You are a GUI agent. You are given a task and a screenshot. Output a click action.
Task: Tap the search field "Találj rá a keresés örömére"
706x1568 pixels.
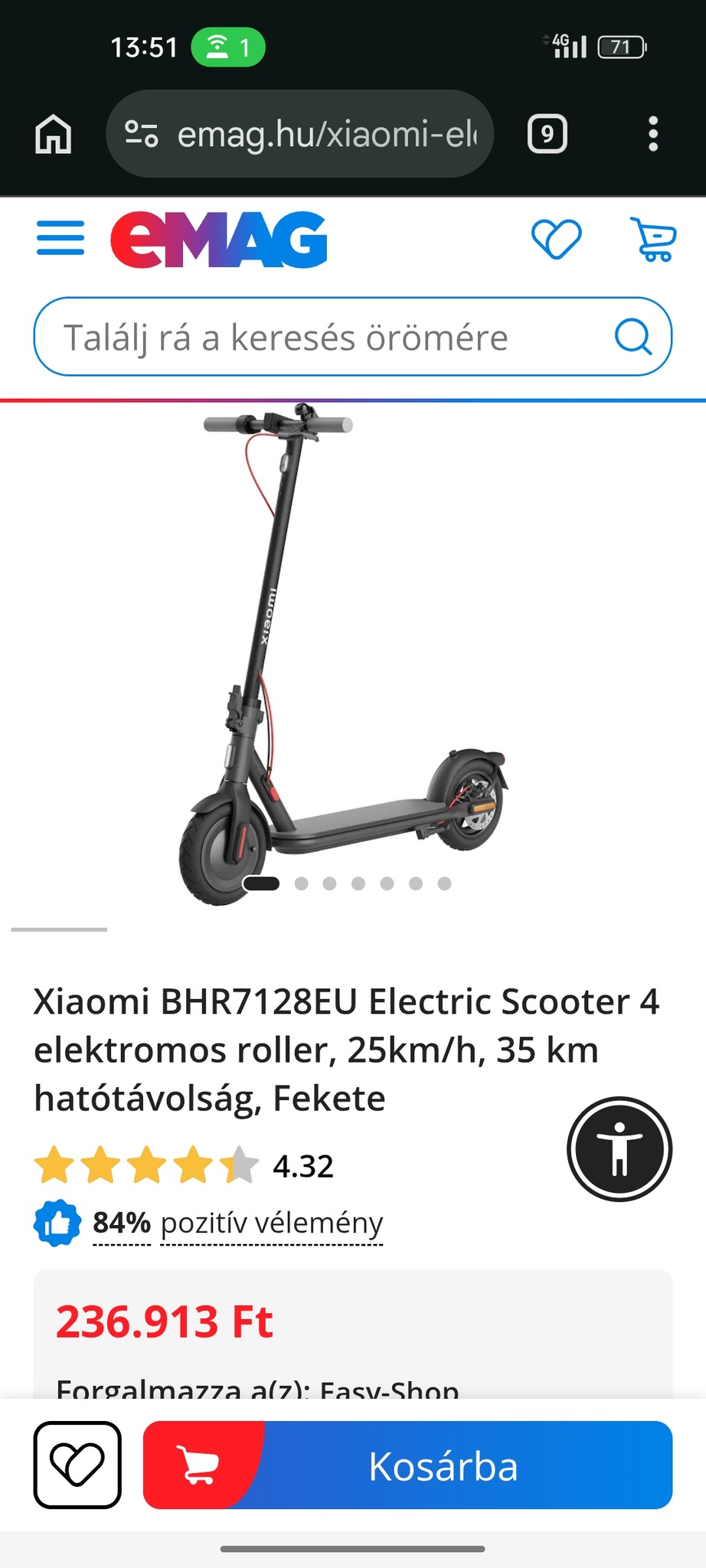(322, 337)
